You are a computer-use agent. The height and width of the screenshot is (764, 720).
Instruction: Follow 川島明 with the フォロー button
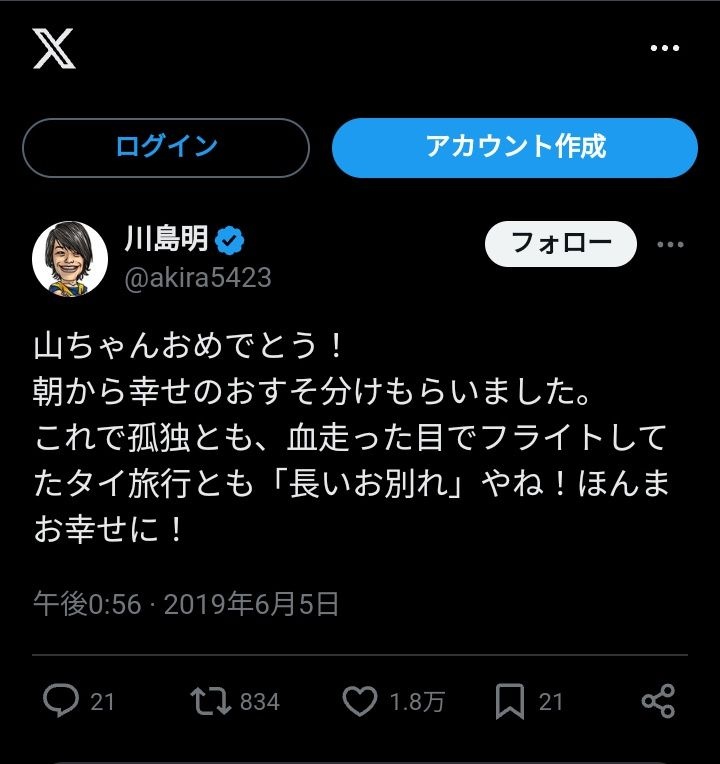point(561,243)
